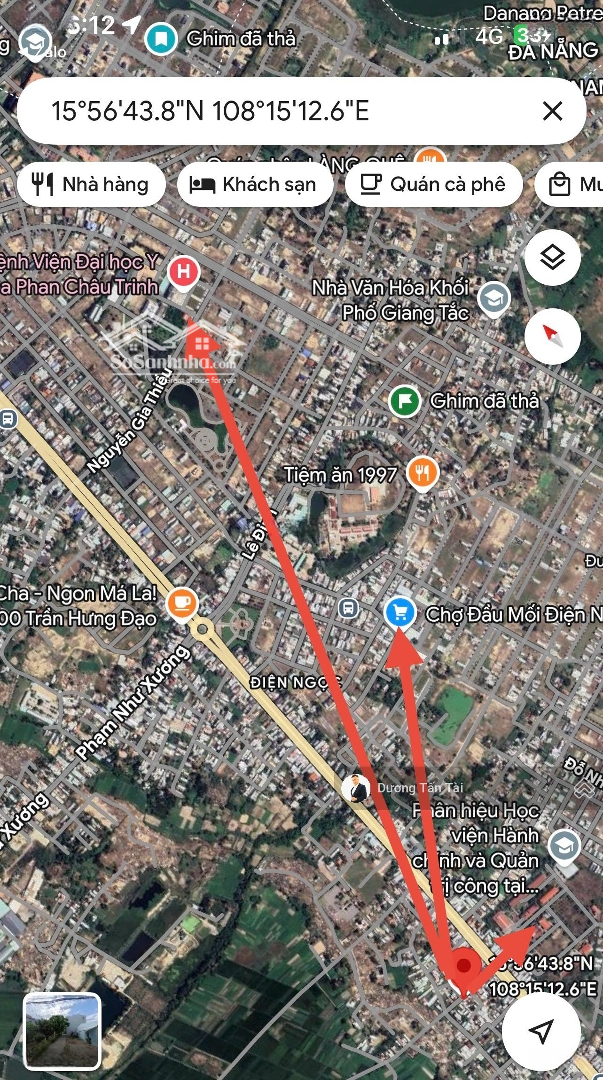The width and height of the screenshot is (603, 1080).
Task: Tap the coordinates search box
Action: [x=280, y=111]
